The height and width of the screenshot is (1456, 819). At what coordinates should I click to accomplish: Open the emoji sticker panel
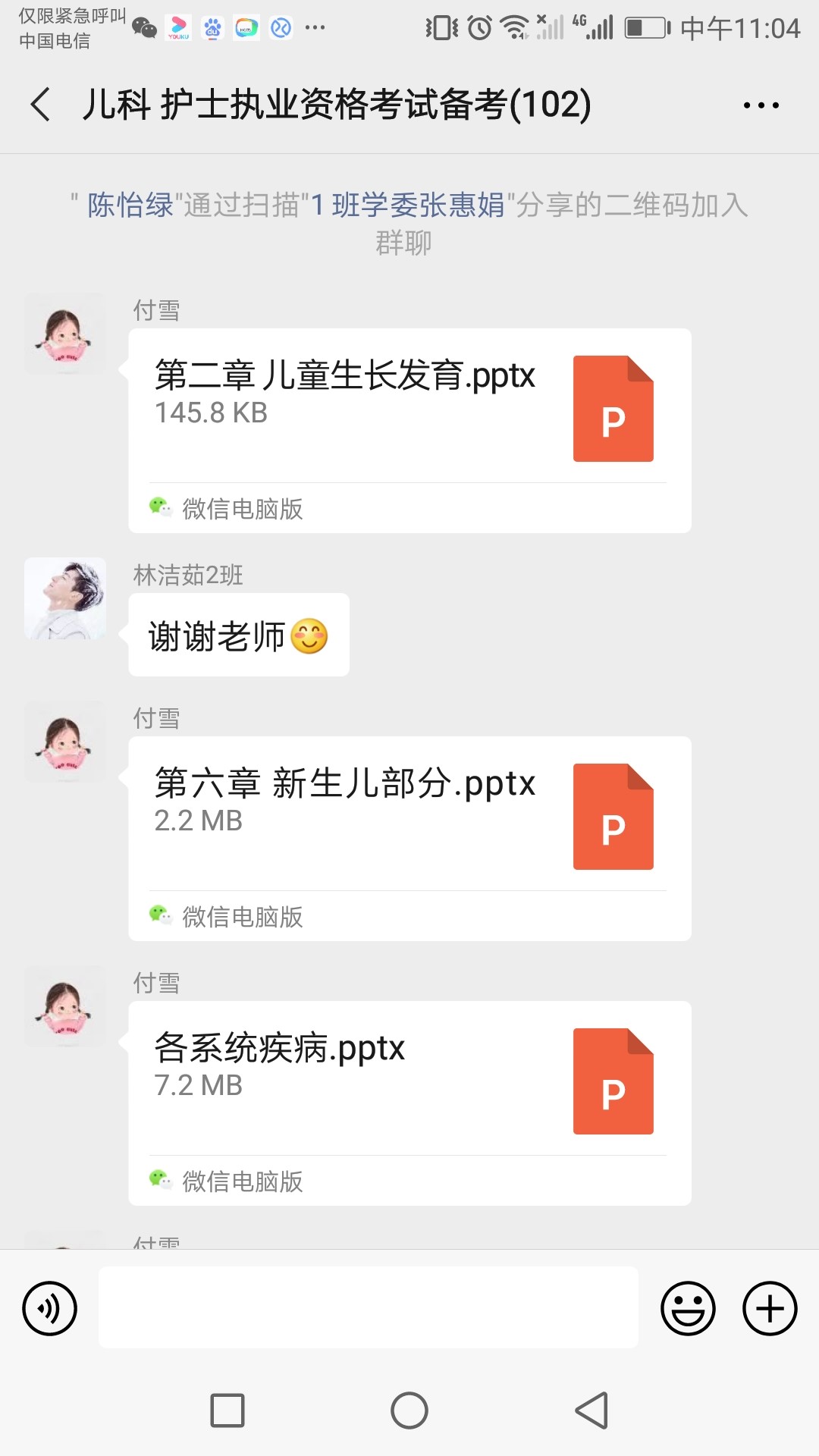[x=688, y=1308]
